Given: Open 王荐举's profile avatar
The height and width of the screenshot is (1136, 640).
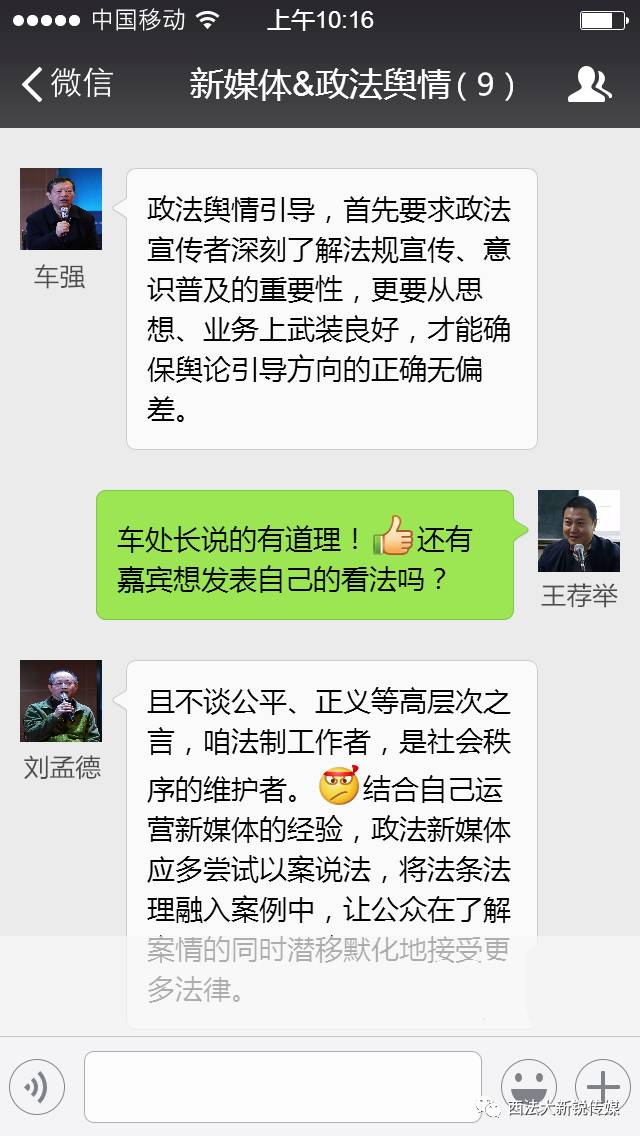Looking at the screenshot, I should (x=579, y=531).
